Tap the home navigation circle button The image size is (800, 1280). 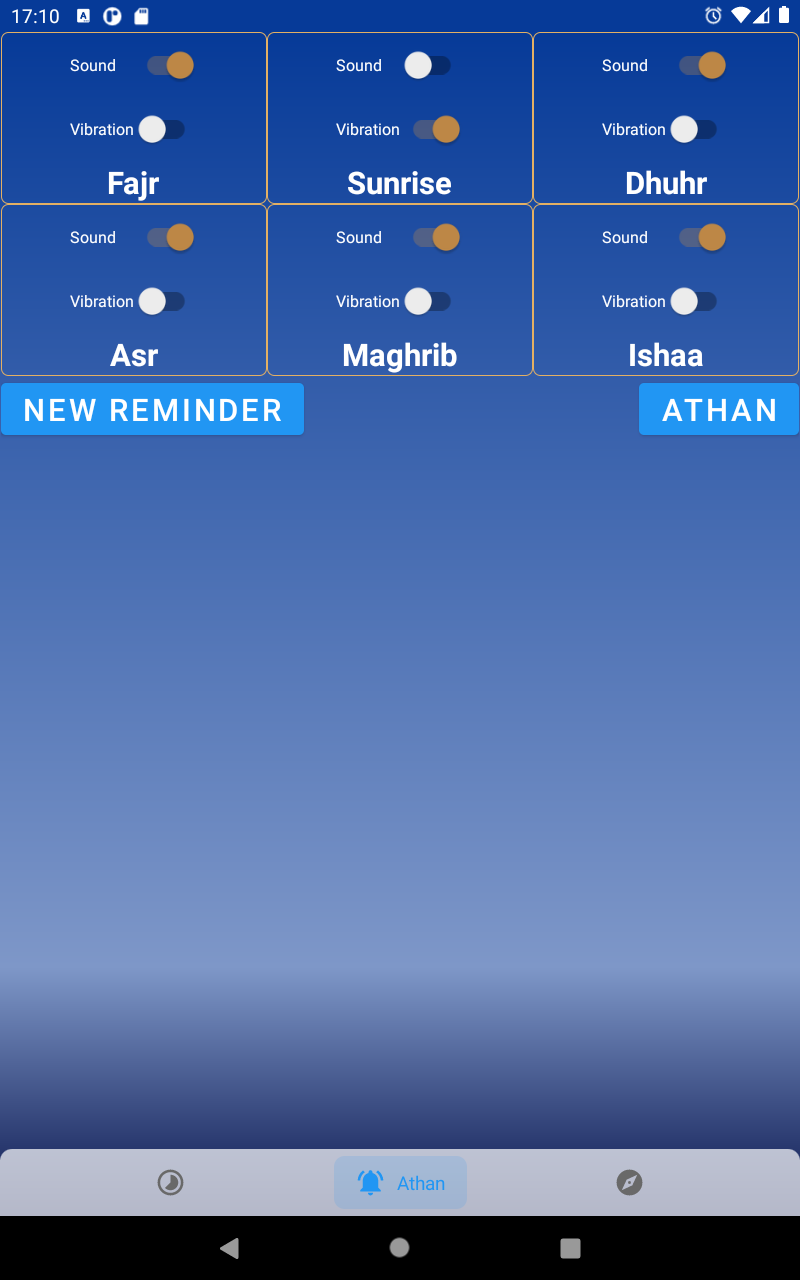399,1247
